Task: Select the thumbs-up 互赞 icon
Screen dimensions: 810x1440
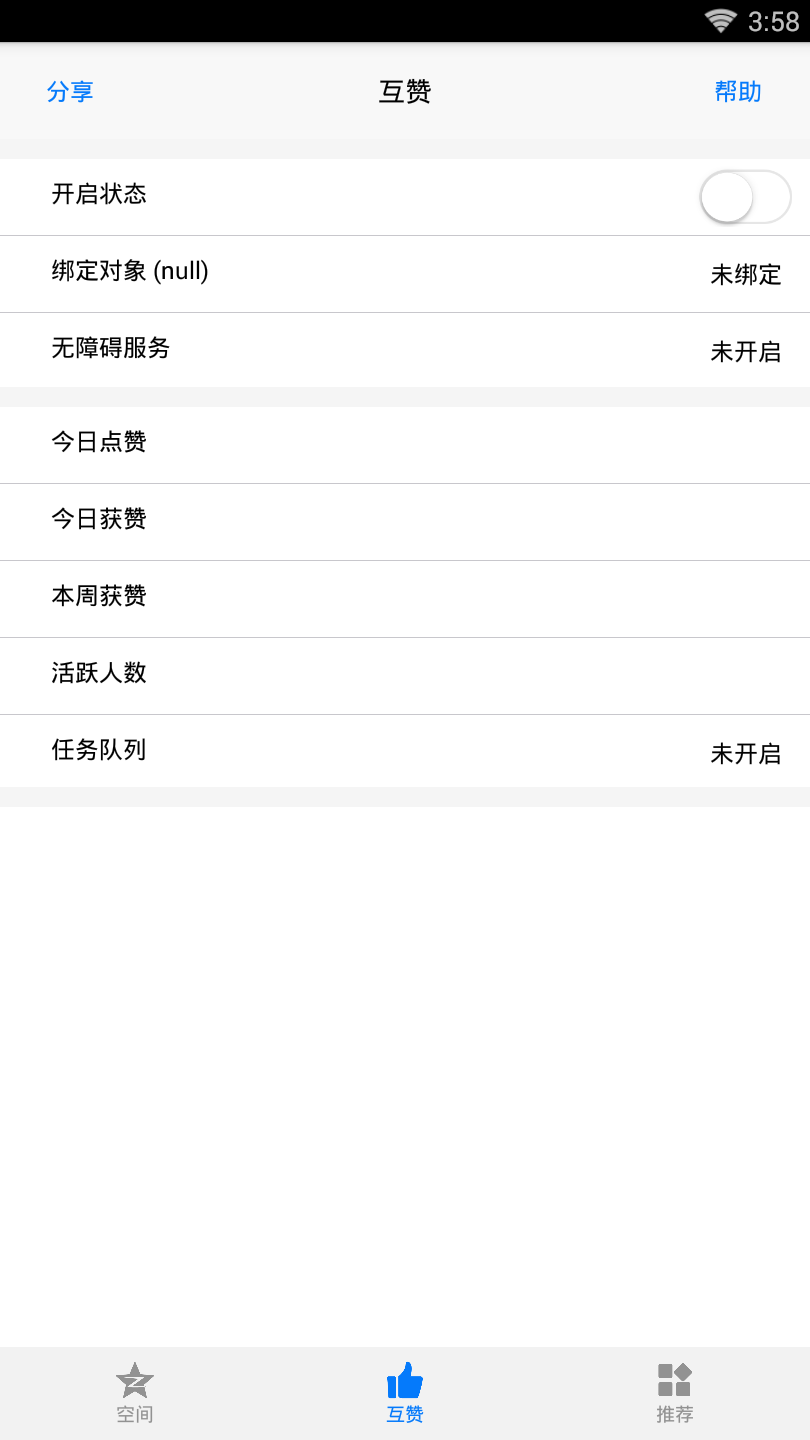Action: (x=405, y=1378)
